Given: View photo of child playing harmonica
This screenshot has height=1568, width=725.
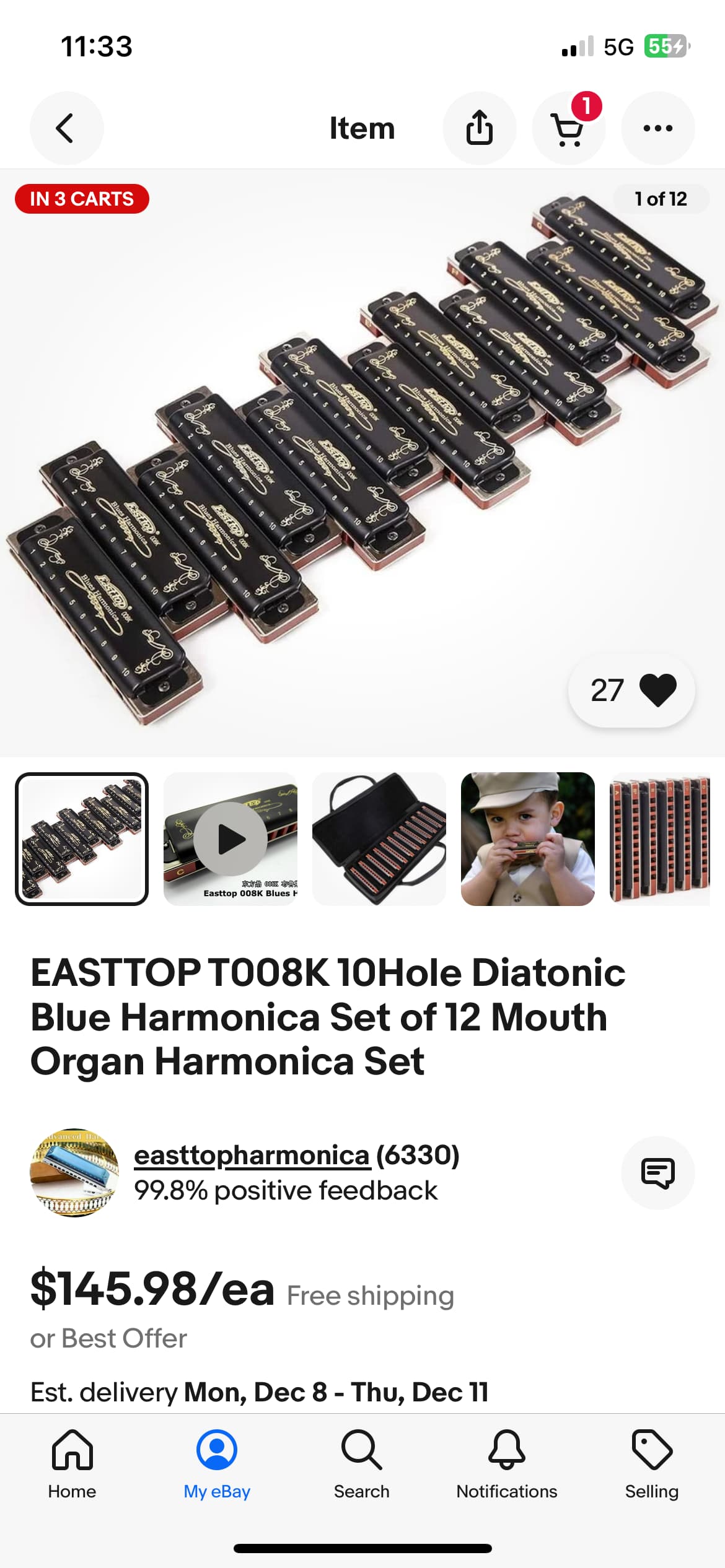Looking at the screenshot, I should pos(527,838).
